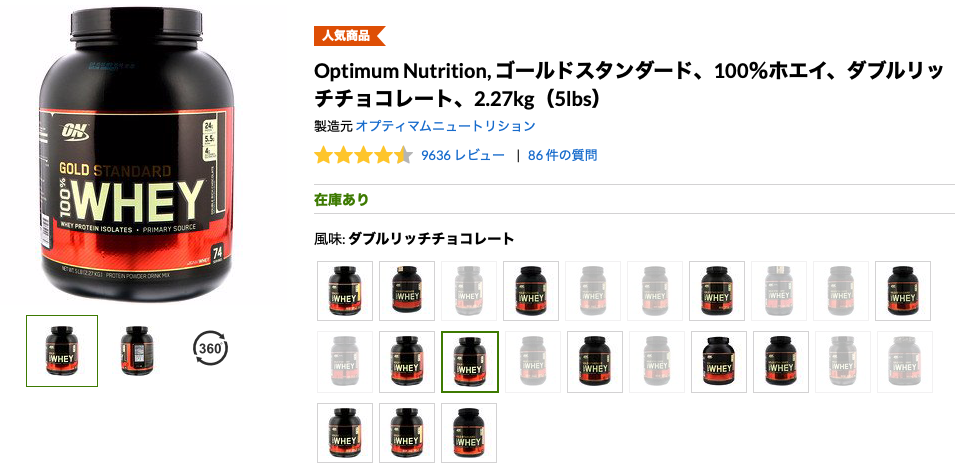The width and height of the screenshot is (960, 472).
Task: Tap the green-outlined selected flavor swatch
Action: coord(469,362)
